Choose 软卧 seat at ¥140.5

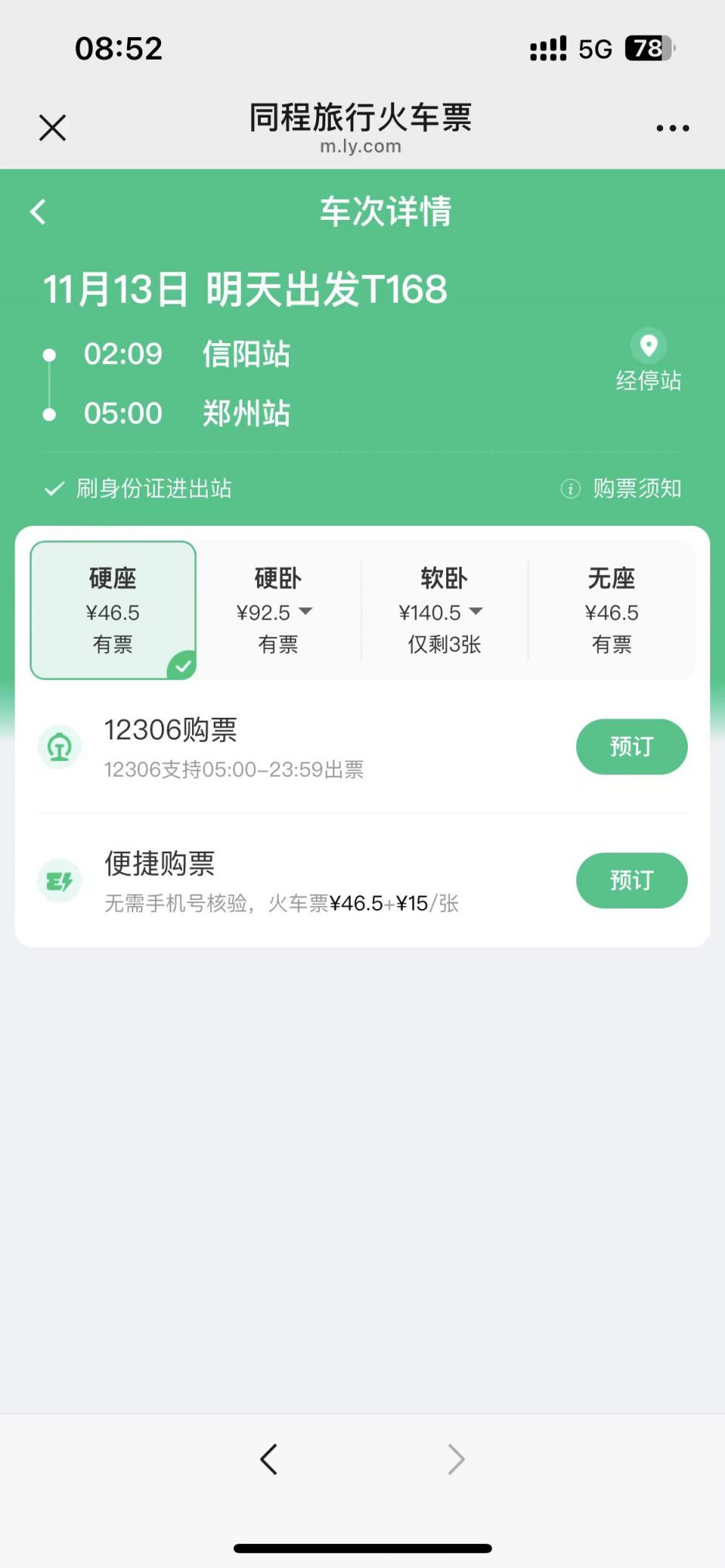point(444,610)
